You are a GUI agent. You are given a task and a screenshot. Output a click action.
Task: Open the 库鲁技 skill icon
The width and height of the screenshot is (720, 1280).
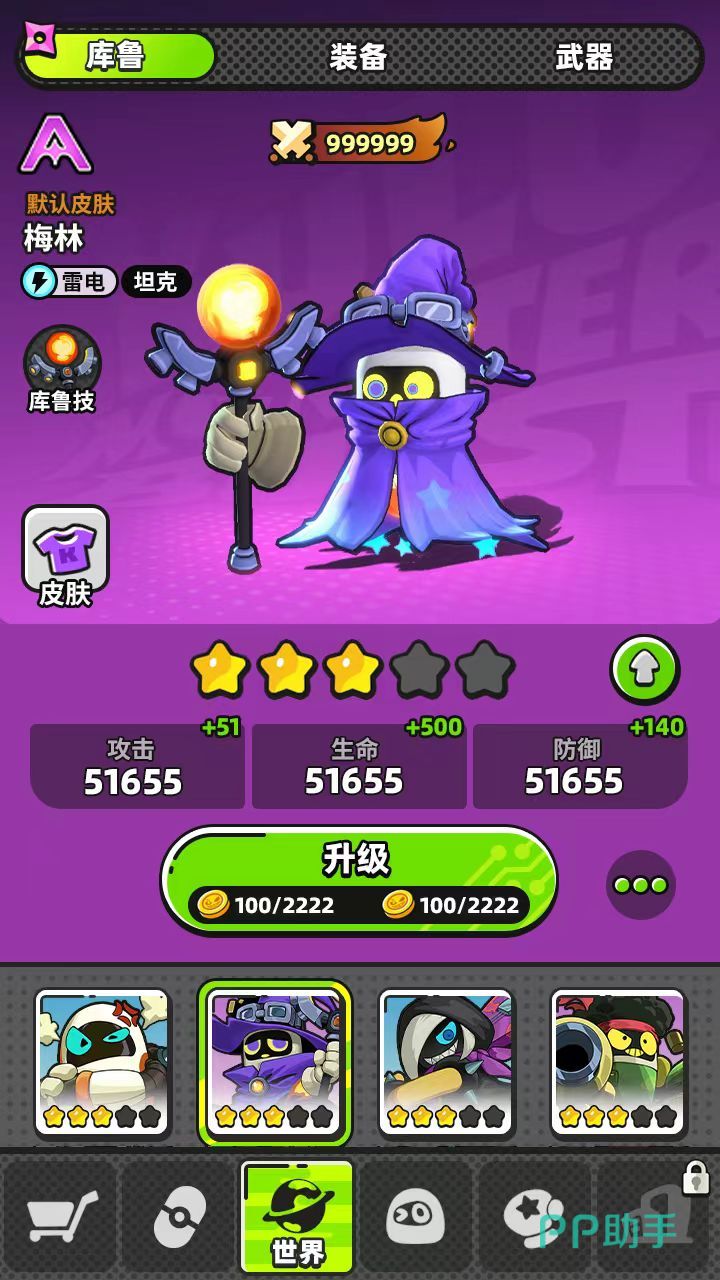tap(62, 368)
